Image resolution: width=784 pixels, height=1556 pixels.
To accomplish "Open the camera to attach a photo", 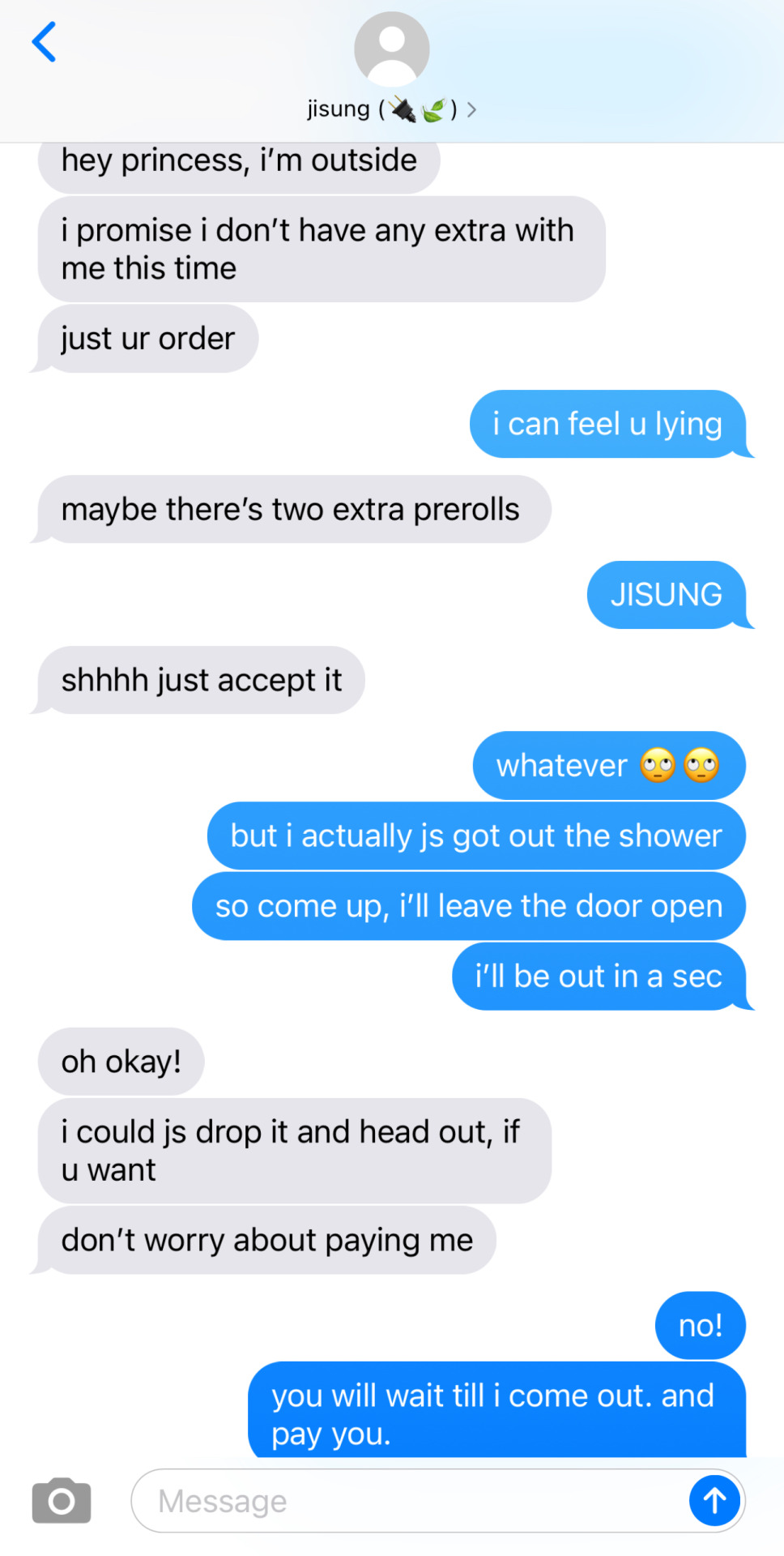I will pyautogui.click(x=62, y=1501).
